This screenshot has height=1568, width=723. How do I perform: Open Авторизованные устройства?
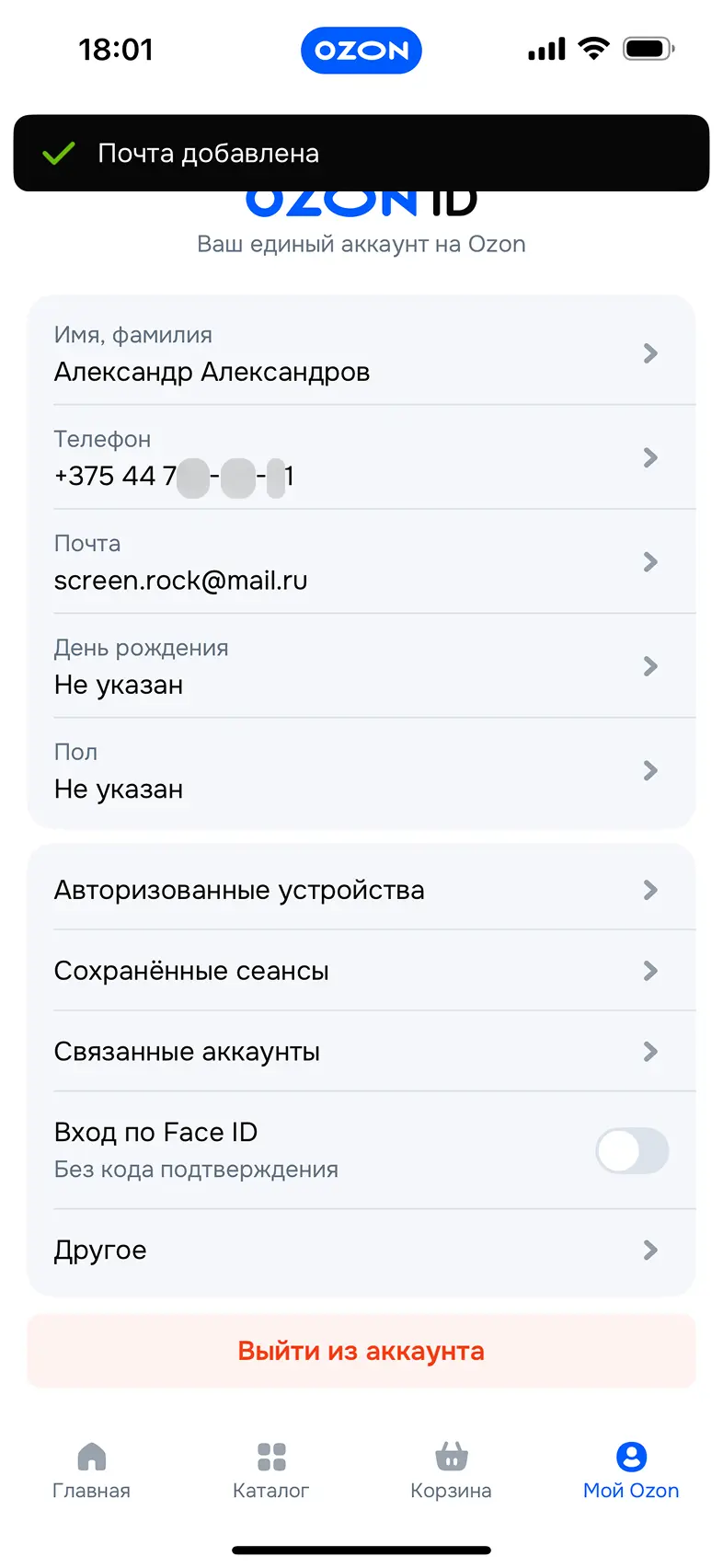click(361, 890)
